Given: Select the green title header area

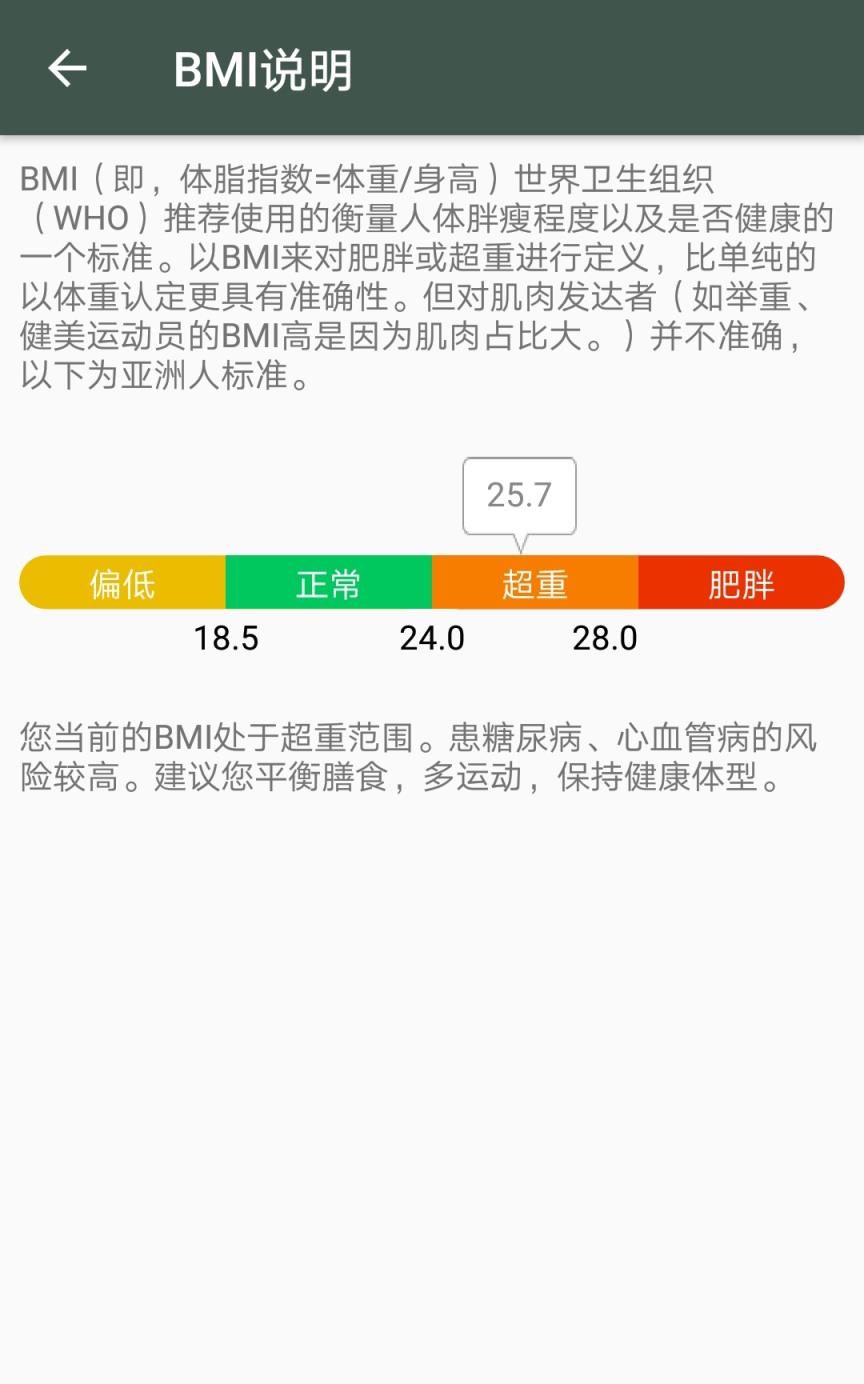Looking at the screenshot, I should 432,68.
